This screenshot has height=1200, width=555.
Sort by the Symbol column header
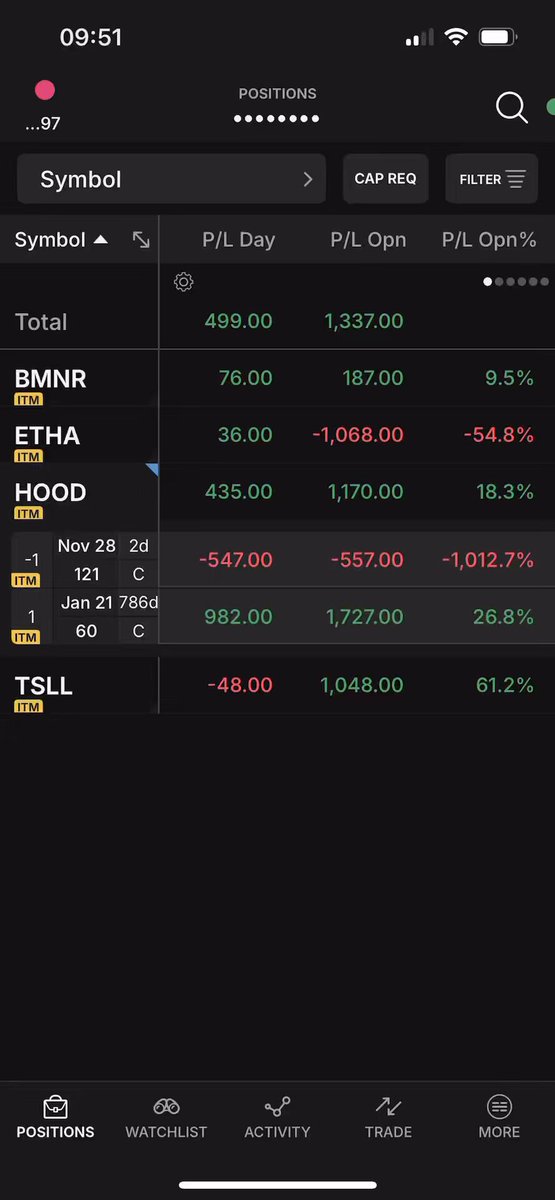click(61, 240)
